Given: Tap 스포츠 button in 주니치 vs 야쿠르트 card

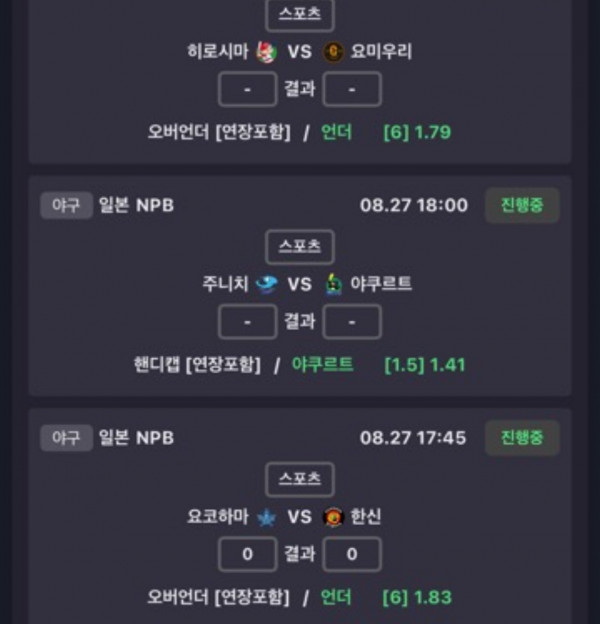Looking at the screenshot, I should click(299, 246).
